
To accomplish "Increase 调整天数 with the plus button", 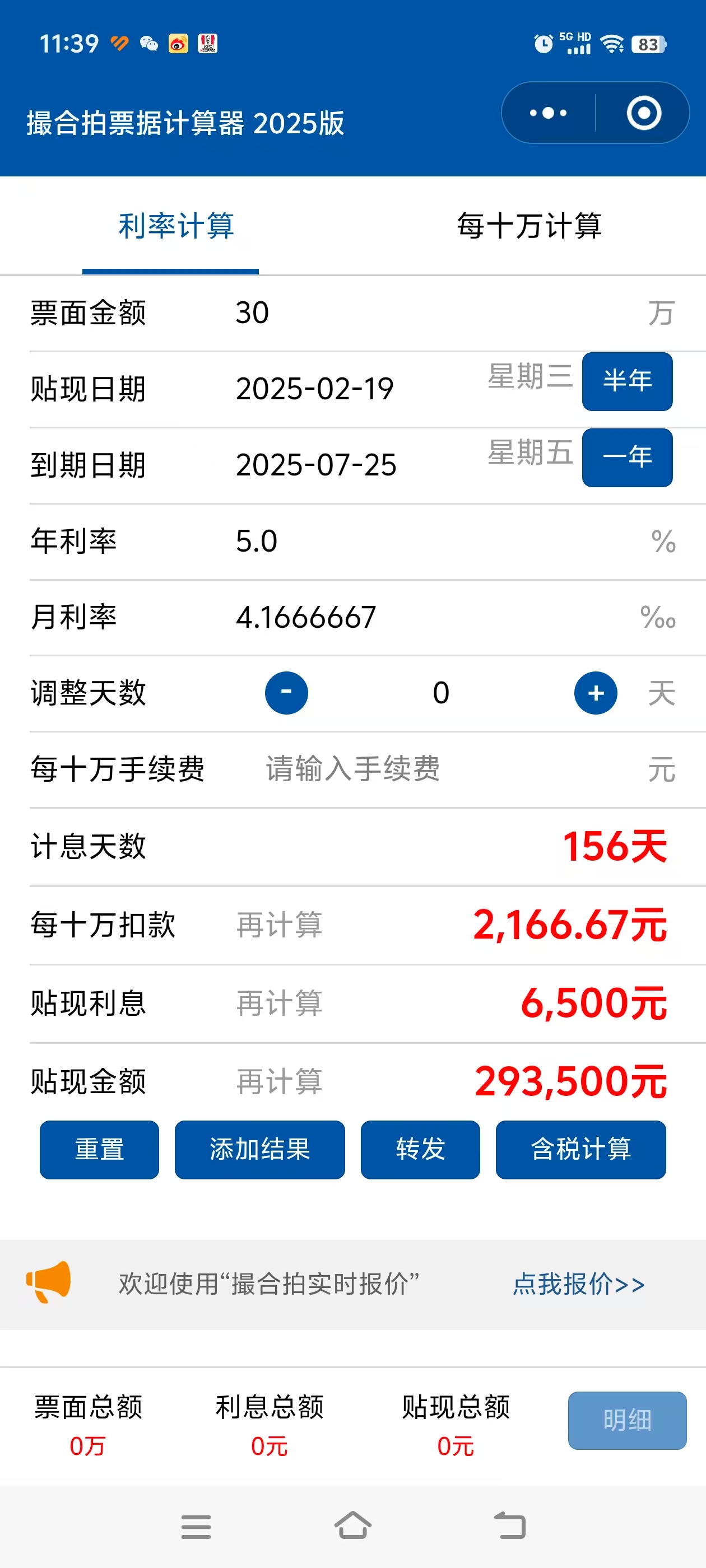I will (596, 693).
